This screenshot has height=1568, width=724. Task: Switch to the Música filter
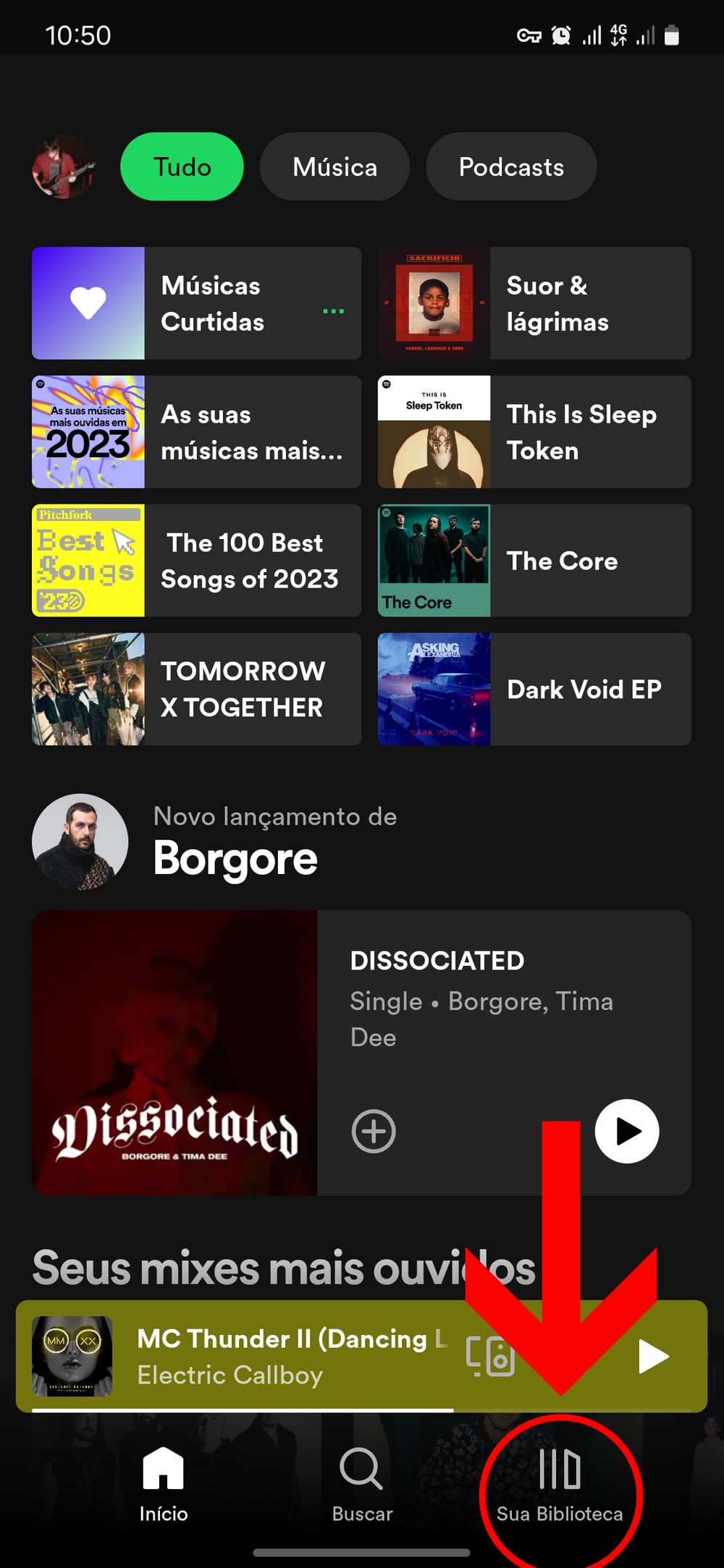point(334,166)
